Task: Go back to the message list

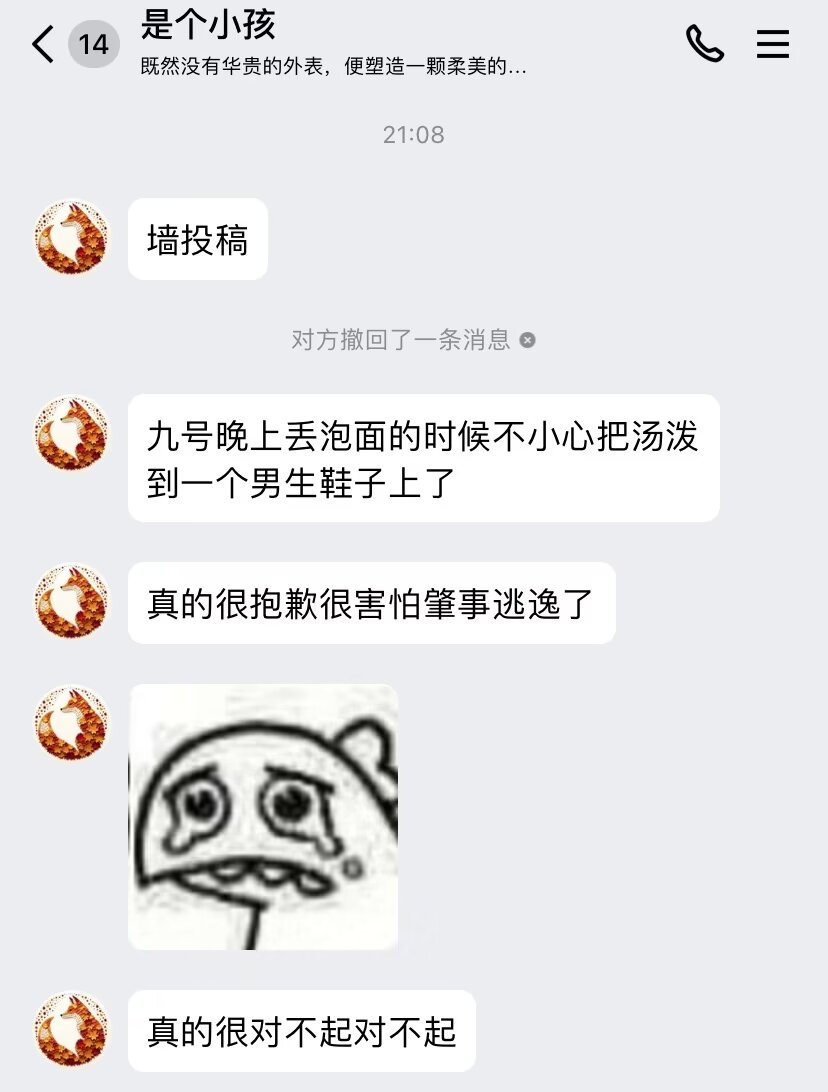Action: 43,45
